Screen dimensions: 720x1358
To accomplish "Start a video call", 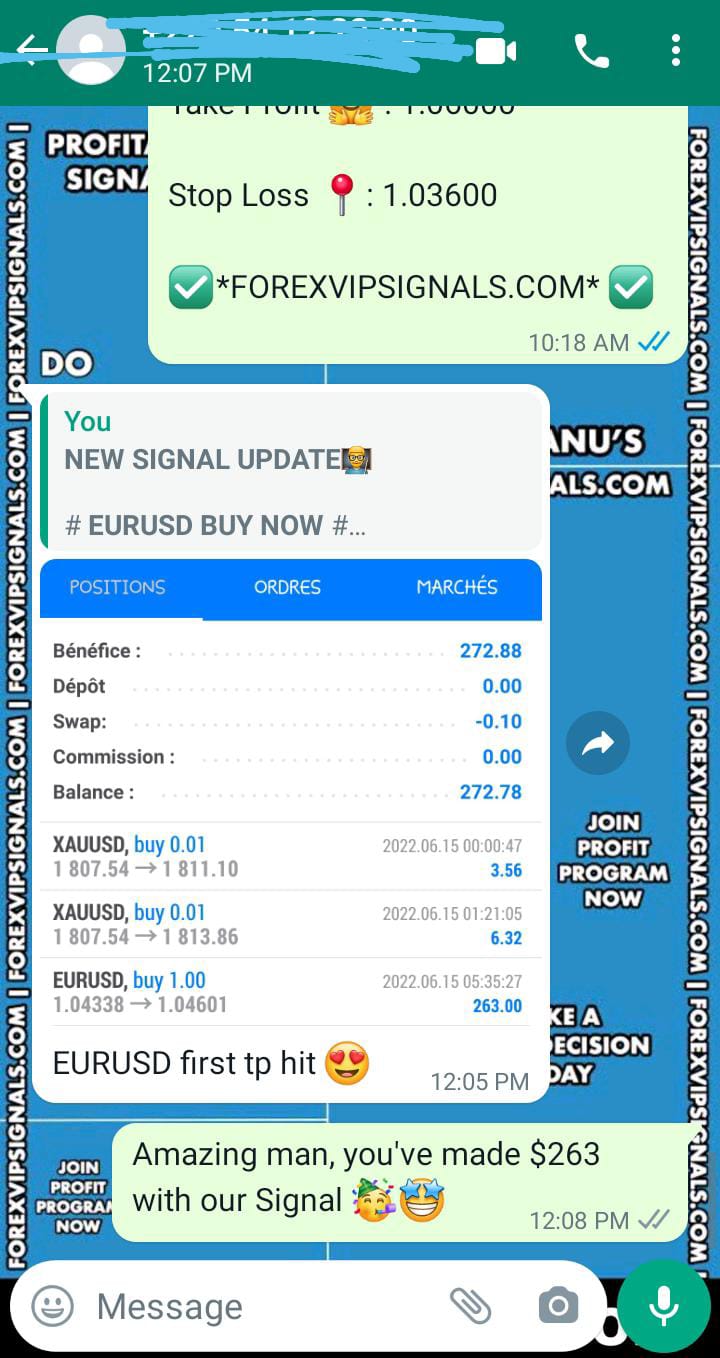I will [496, 51].
